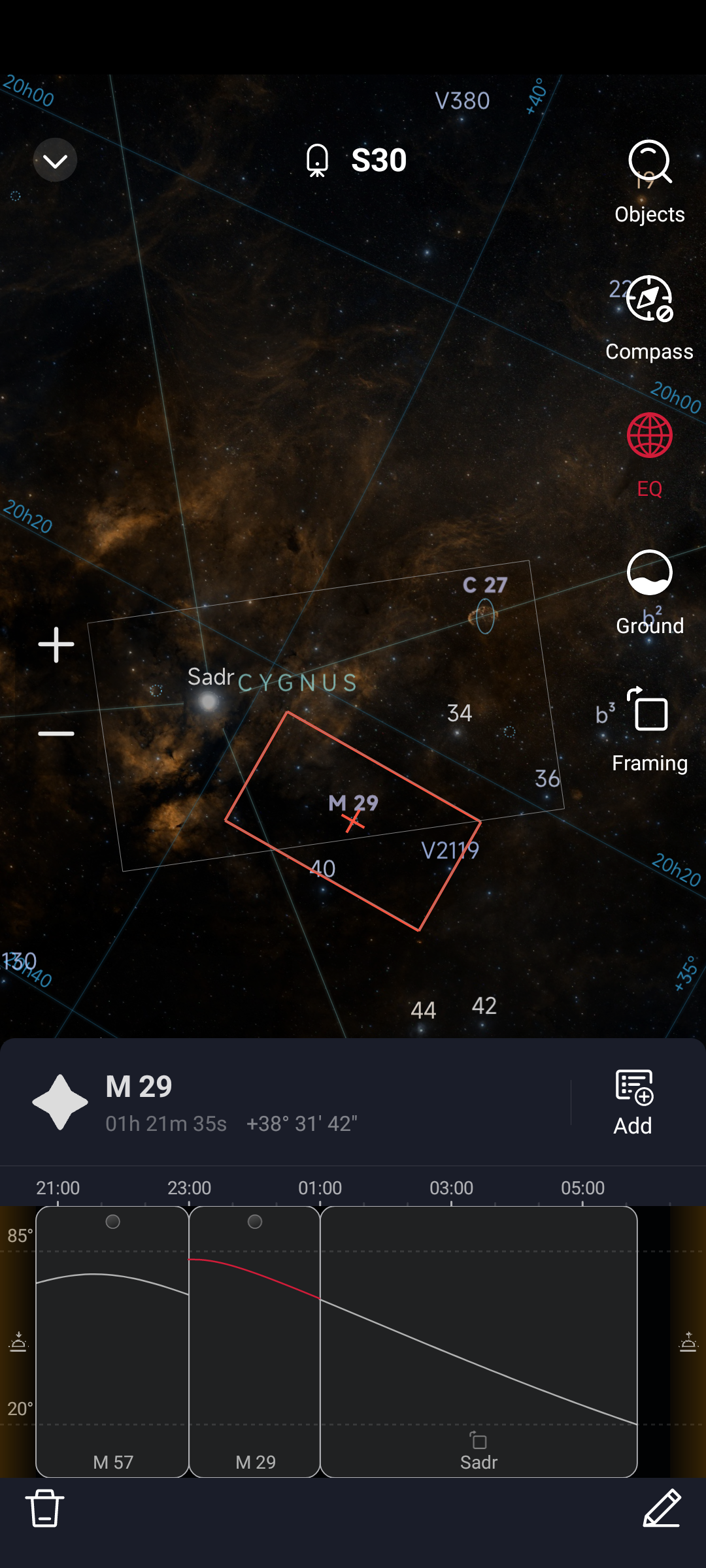The image size is (706, 1568).
Task: Switch the EQ coordinate grid
Action: [x=649, y=455]
